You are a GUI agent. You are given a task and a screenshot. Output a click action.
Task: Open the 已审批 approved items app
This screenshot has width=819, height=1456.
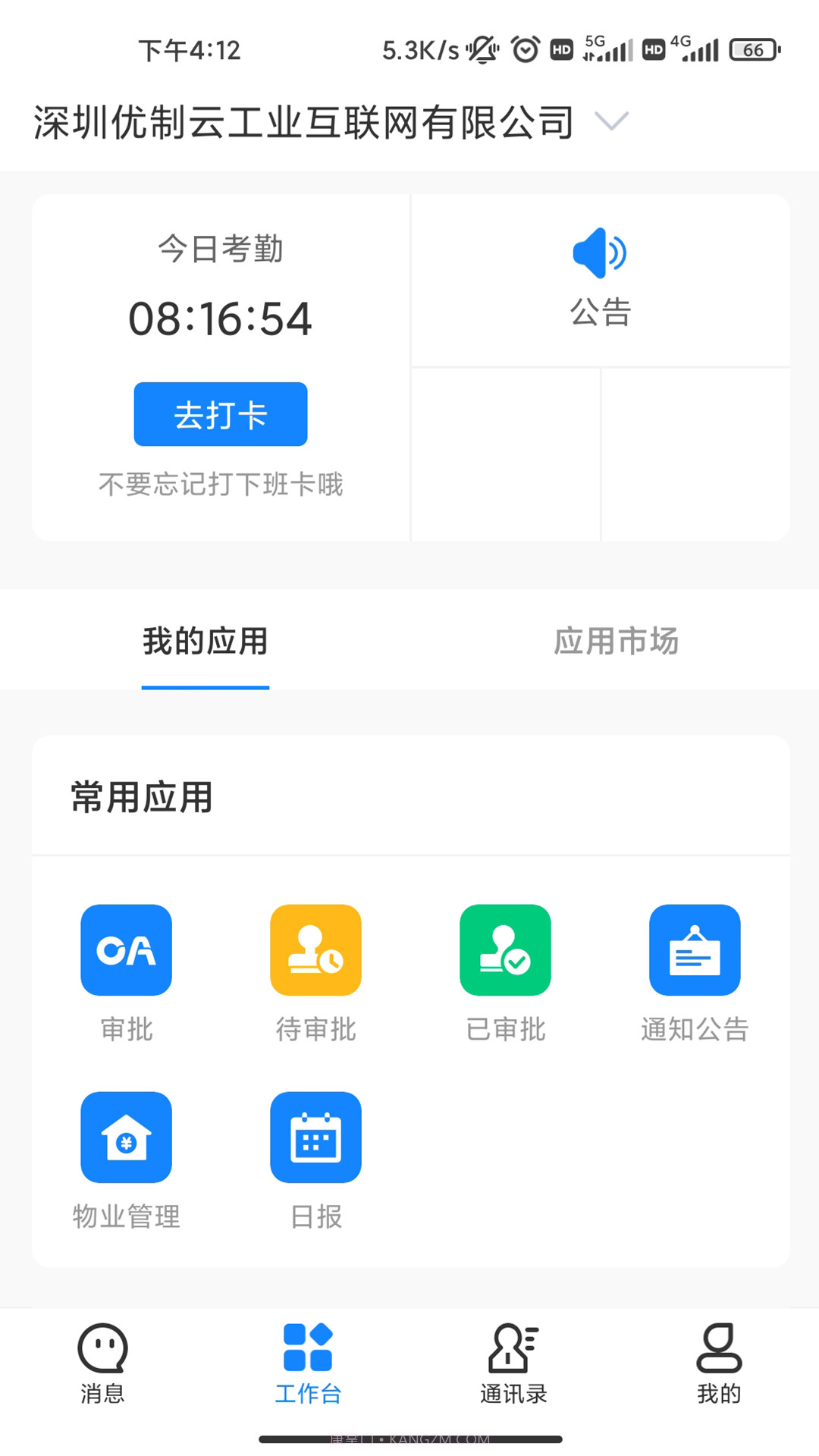pyautogui.click(x=505, y=950)
